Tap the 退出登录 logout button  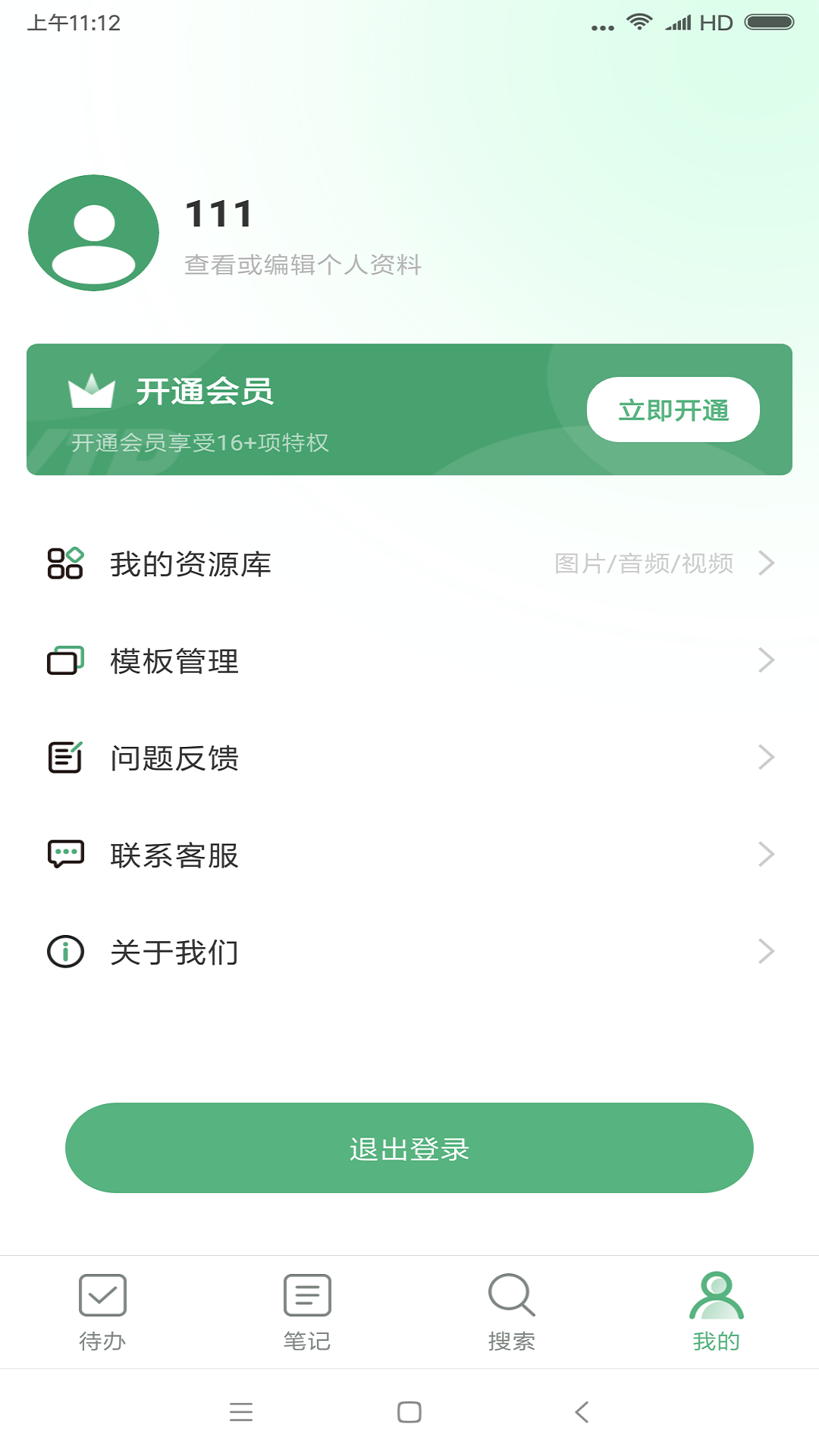(x=409, y=1148)
